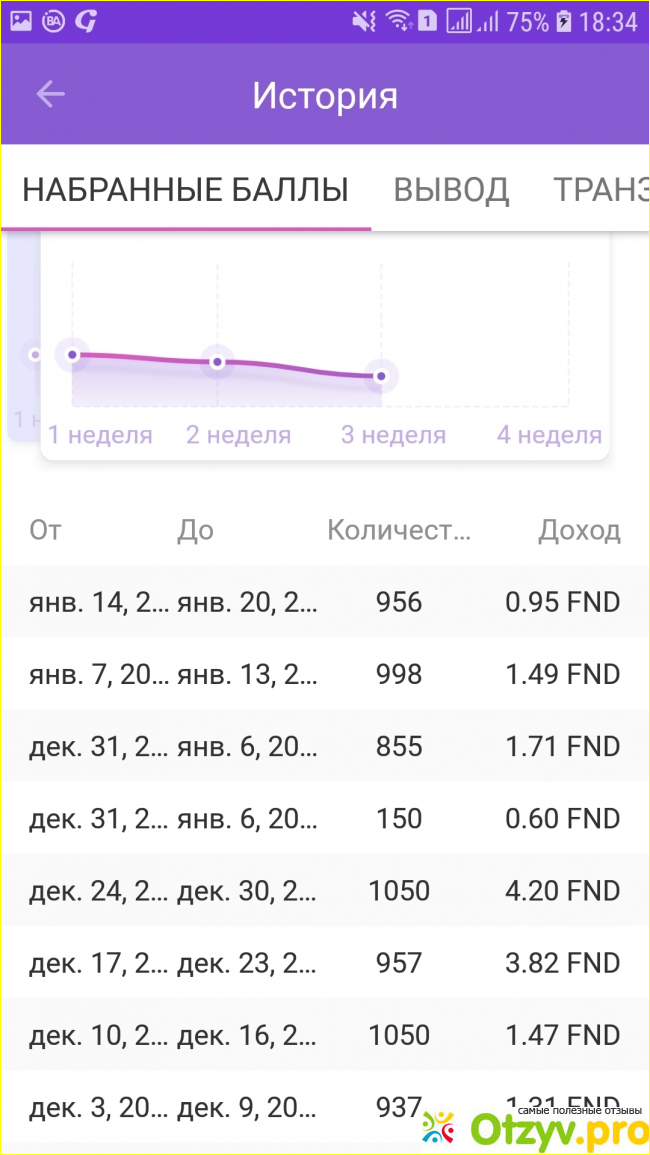
Task: Tap the 1 неделя point on the chart
Action: tap(72, 354)
